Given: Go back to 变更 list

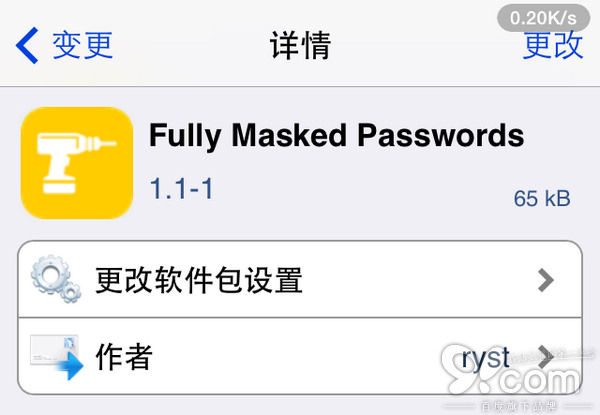Looking at the screenshot, I should tap(66, 45).
